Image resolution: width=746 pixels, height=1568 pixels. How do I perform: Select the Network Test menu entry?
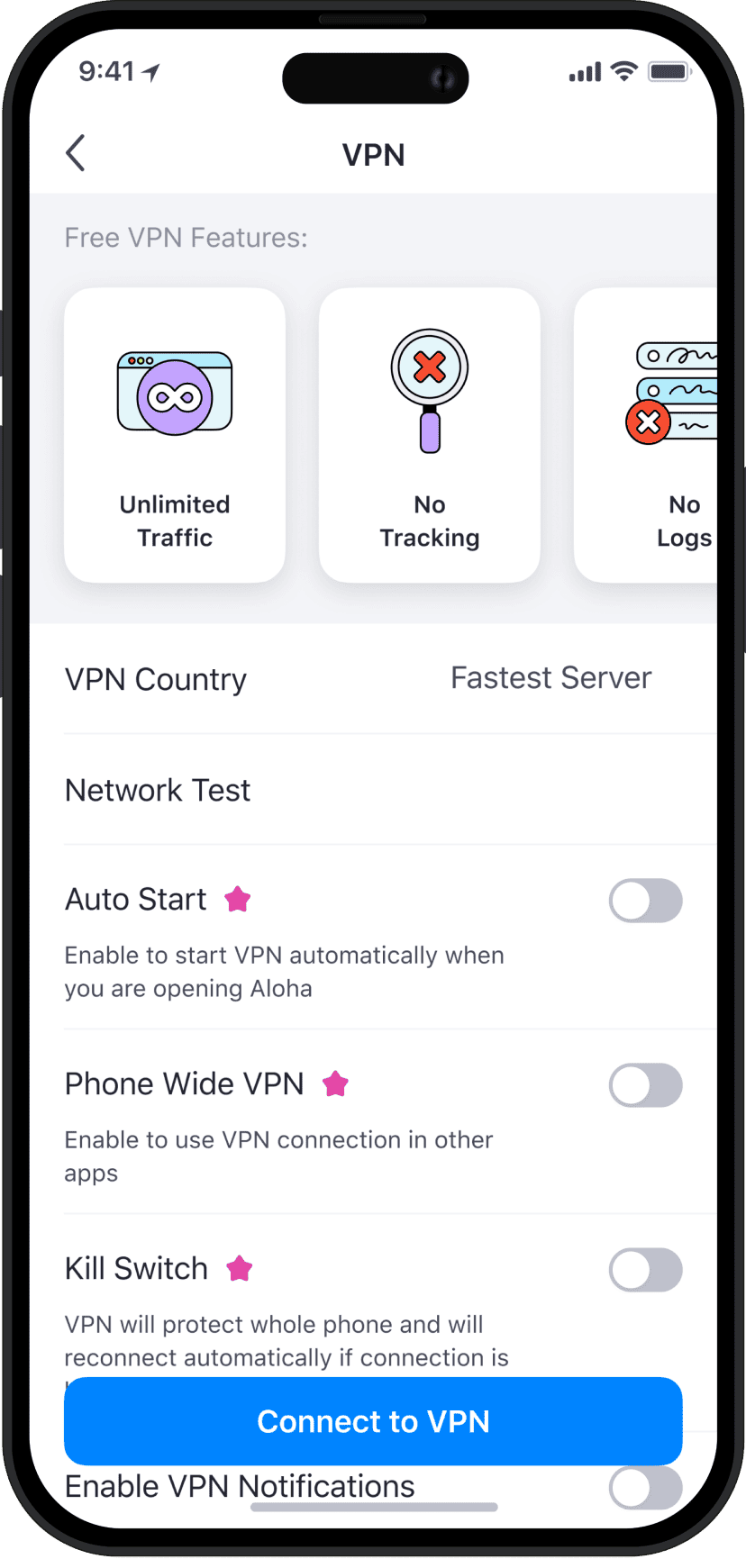[x=158, y=790]
